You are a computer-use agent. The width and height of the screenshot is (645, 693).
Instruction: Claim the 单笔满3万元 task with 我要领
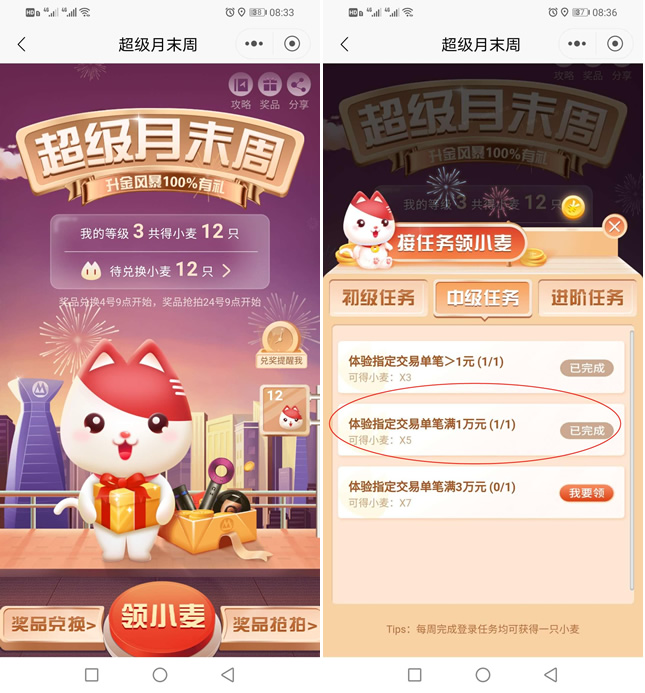tap(586, 493)
